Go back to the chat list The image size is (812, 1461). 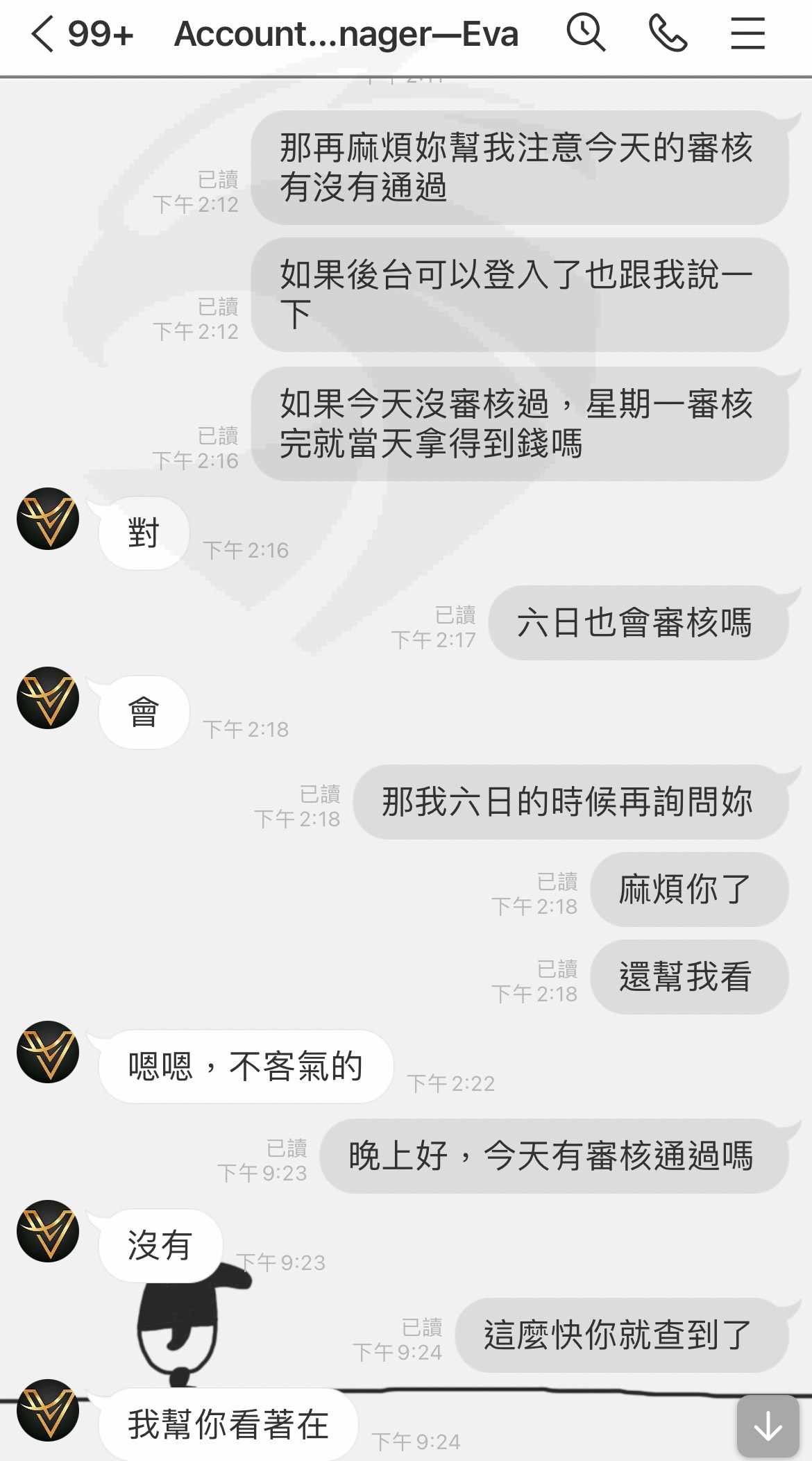(42, 34)
